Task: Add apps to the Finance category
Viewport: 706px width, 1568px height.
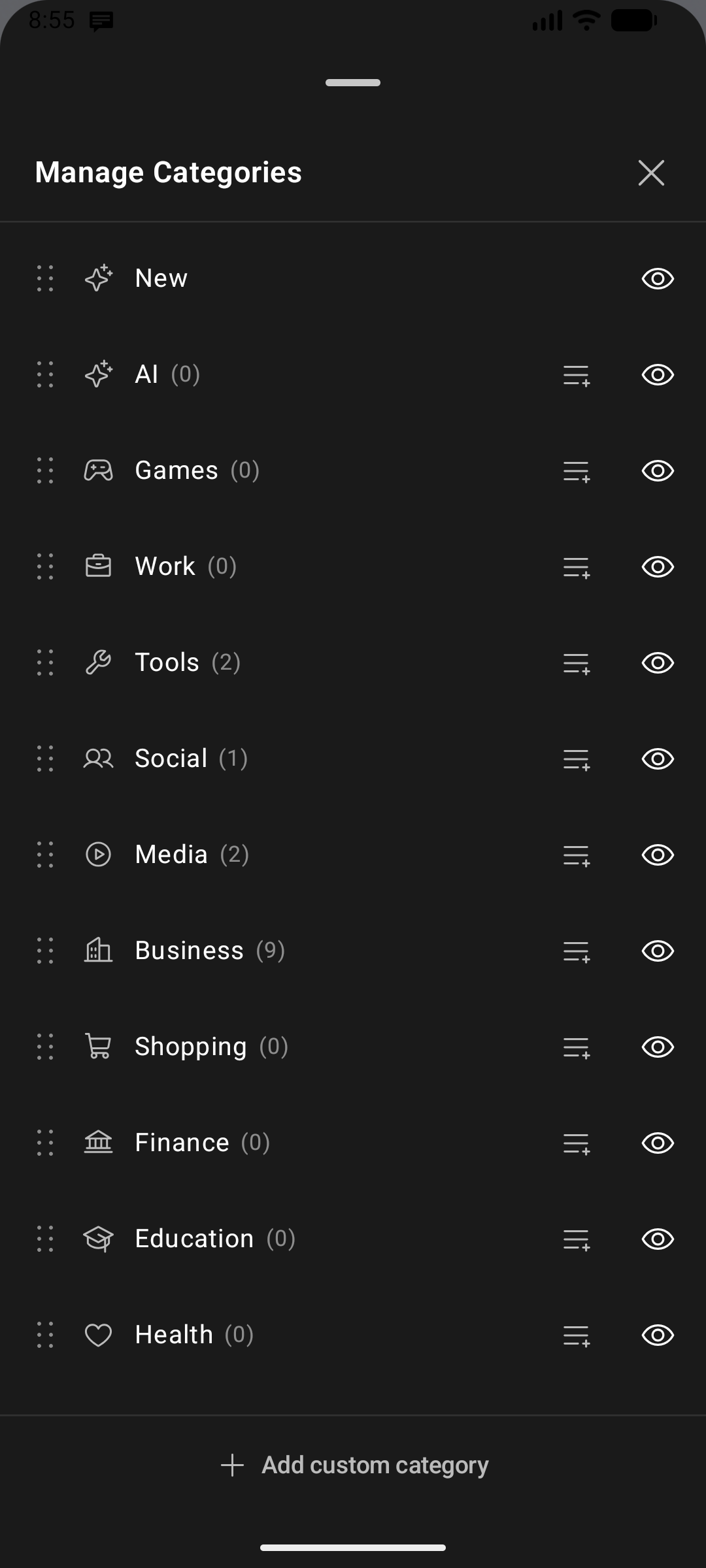Action: point(577,1144)
